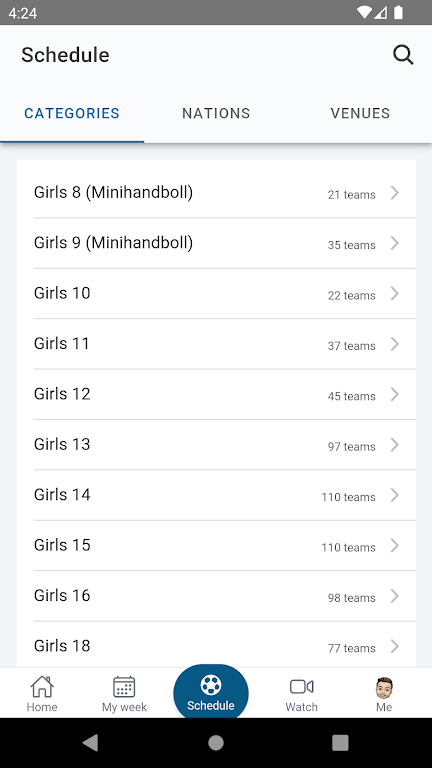
Task: View the Girls 11 schedule
Action: pyautogui.click(x=216, y=344)
